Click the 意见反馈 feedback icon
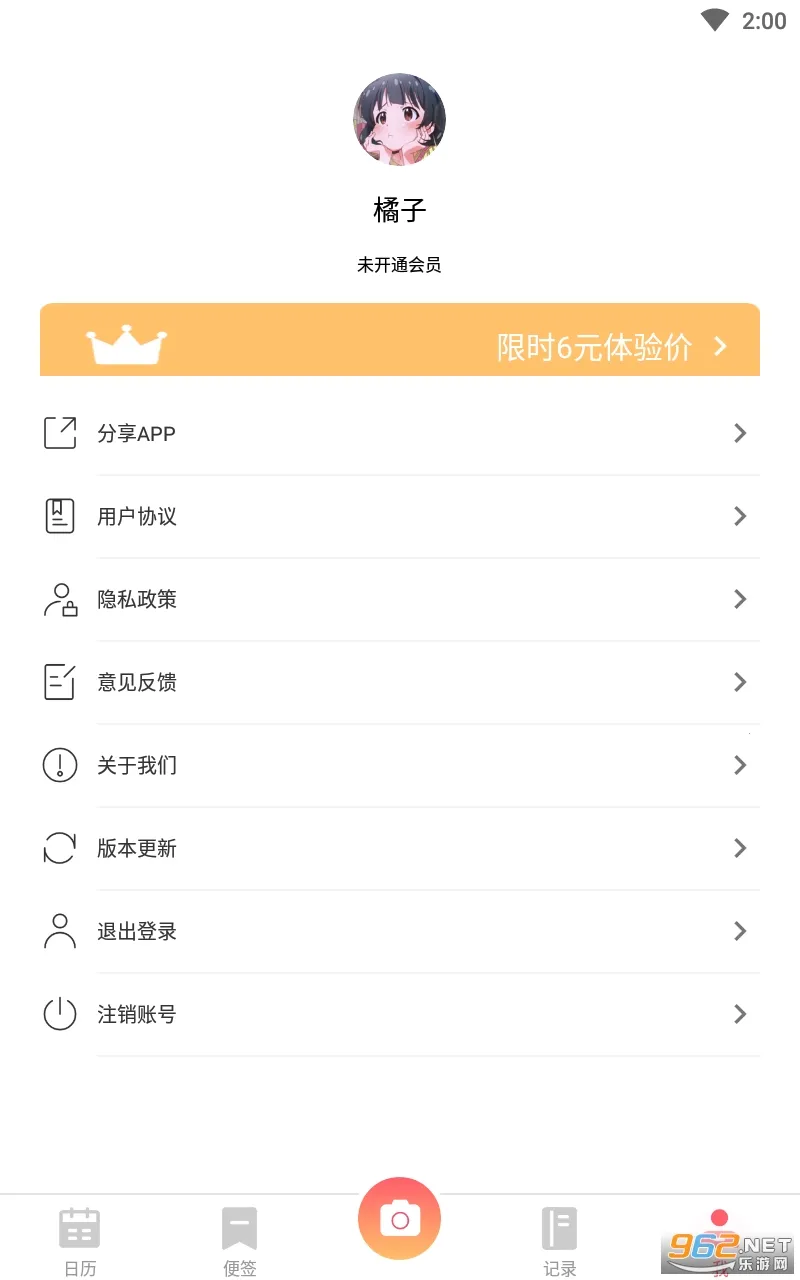The height and width of the screenshot is (1280, 800). pyautogui.click(x=60, y=682)
